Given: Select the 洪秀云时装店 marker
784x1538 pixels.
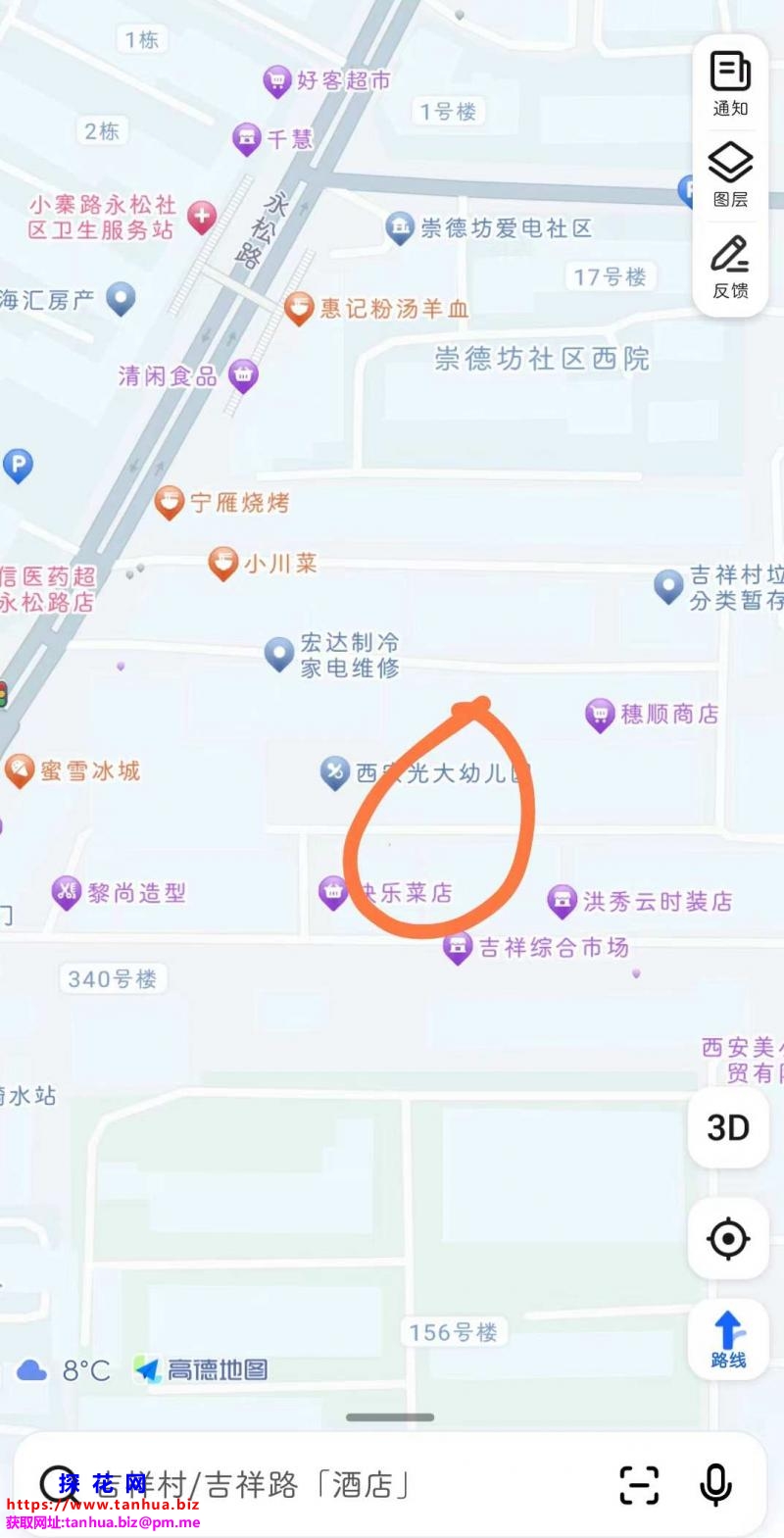Looking at the screenshot, I should tap(562, 901).
